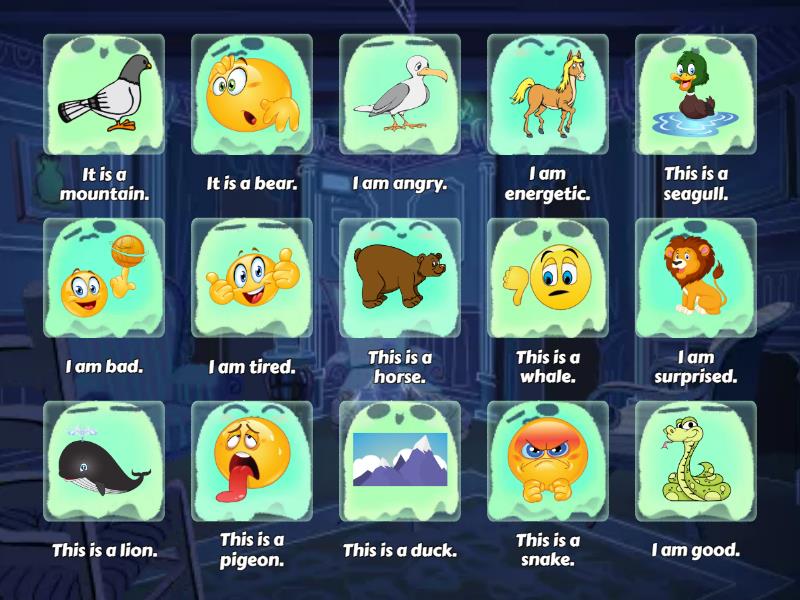Choose the angry red emoji tile
Screen dimensions: 800x600
[x=547, y=462]
